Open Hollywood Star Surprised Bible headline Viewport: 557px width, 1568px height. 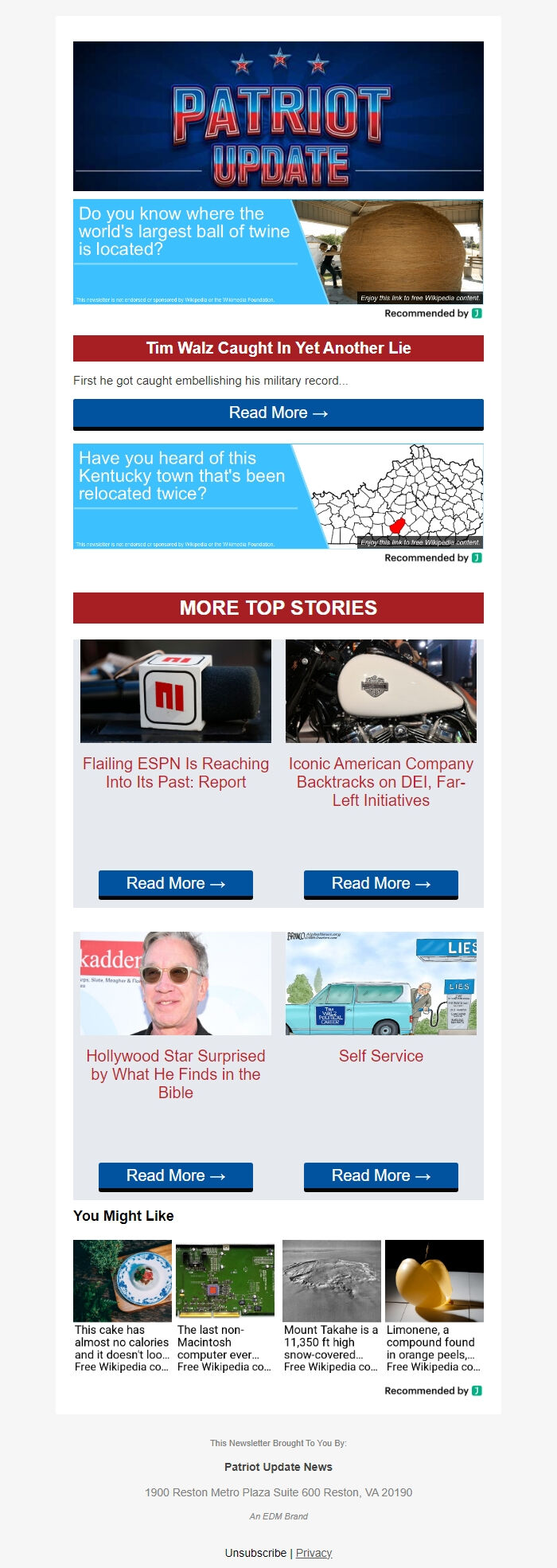click(176, 1073)
